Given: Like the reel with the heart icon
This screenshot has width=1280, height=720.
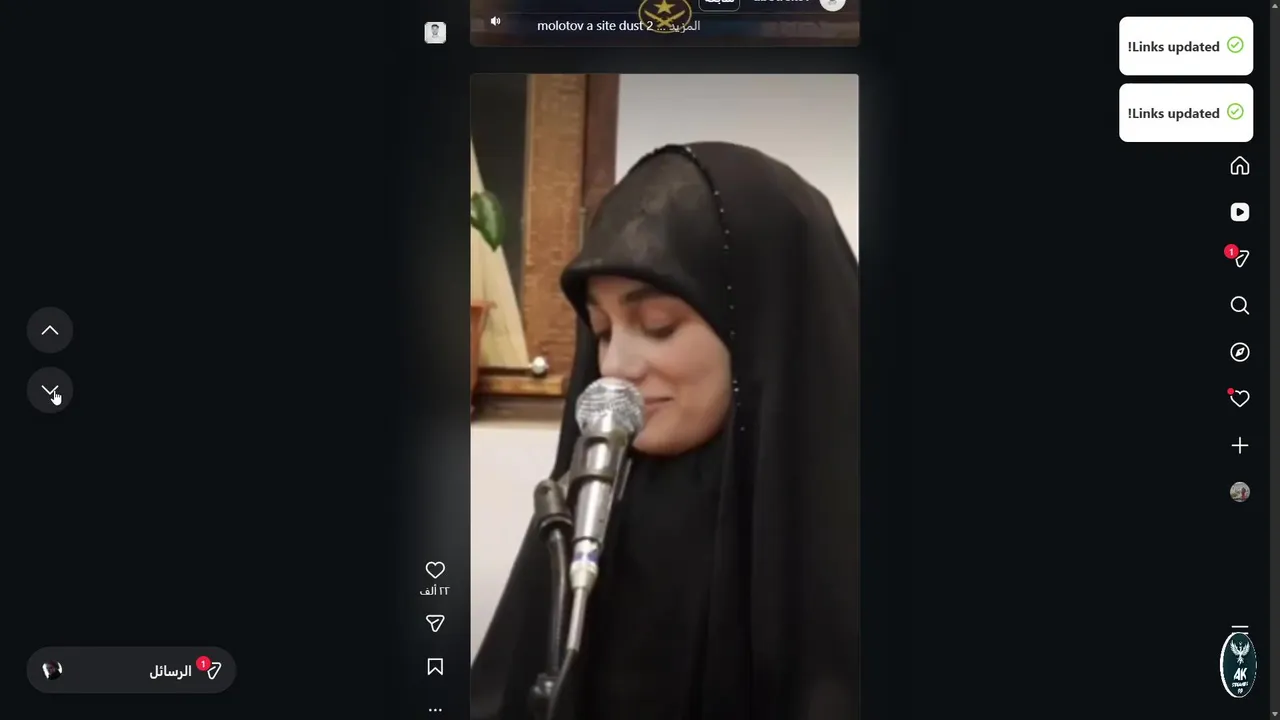Looking at the screenshot, I should click(x=435, y=570).
